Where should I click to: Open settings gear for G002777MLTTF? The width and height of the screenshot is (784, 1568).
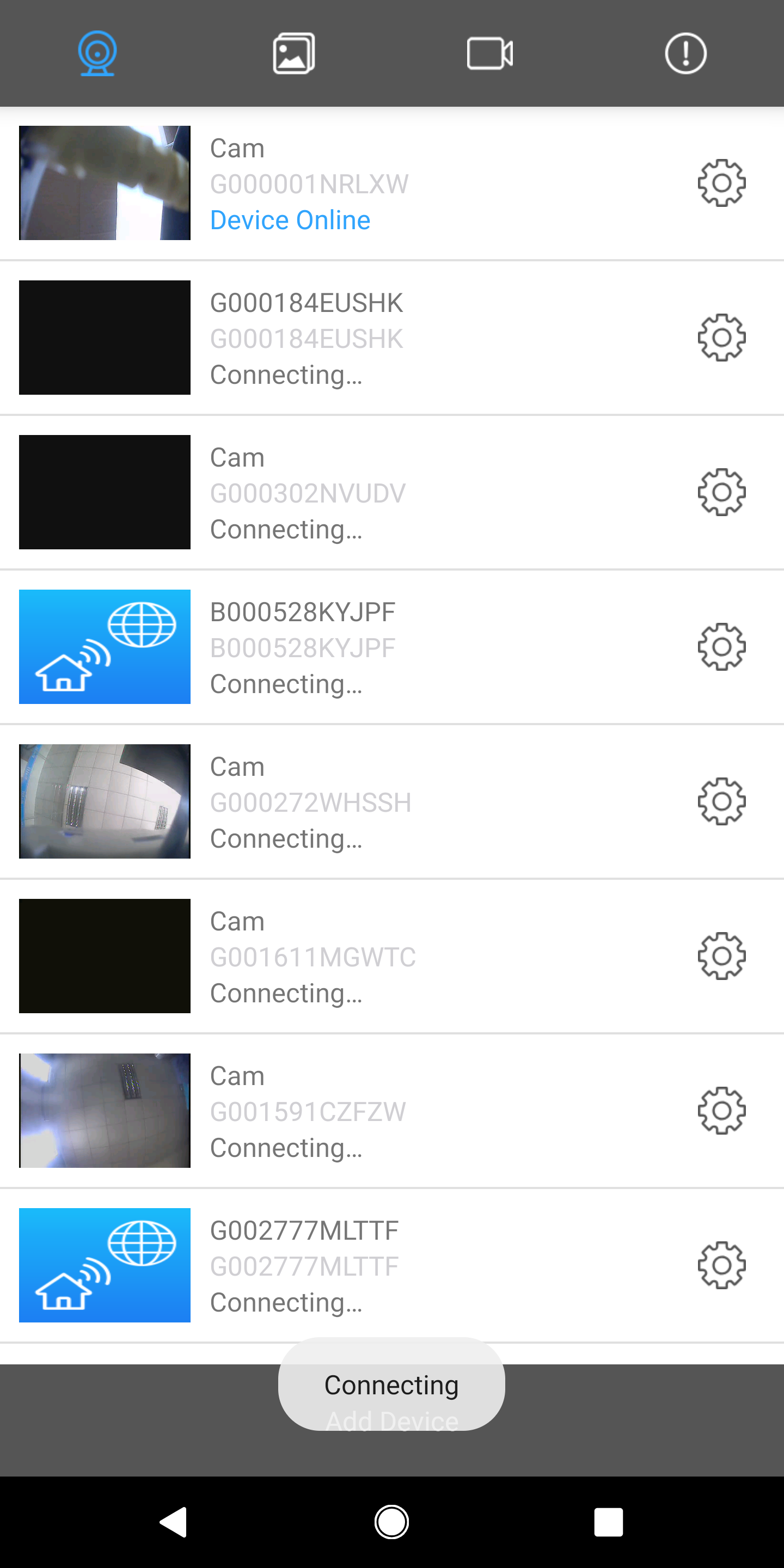721,1265
